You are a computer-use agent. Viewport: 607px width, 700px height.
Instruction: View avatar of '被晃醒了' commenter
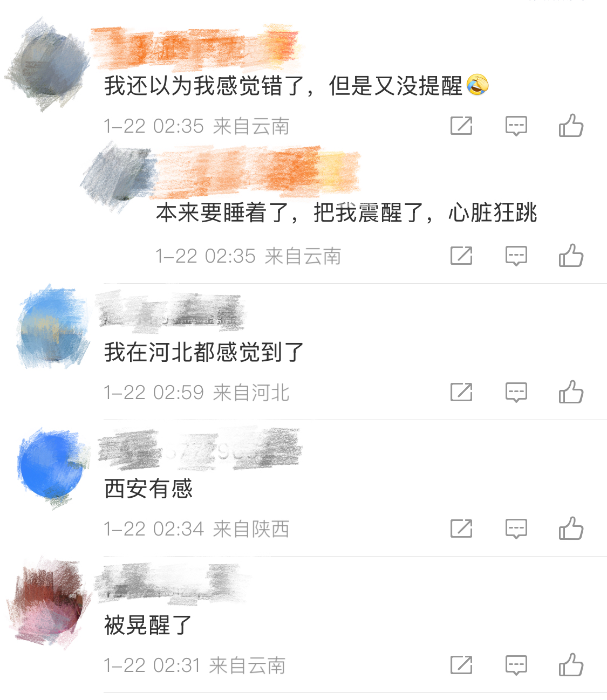(x=50, y=601)
